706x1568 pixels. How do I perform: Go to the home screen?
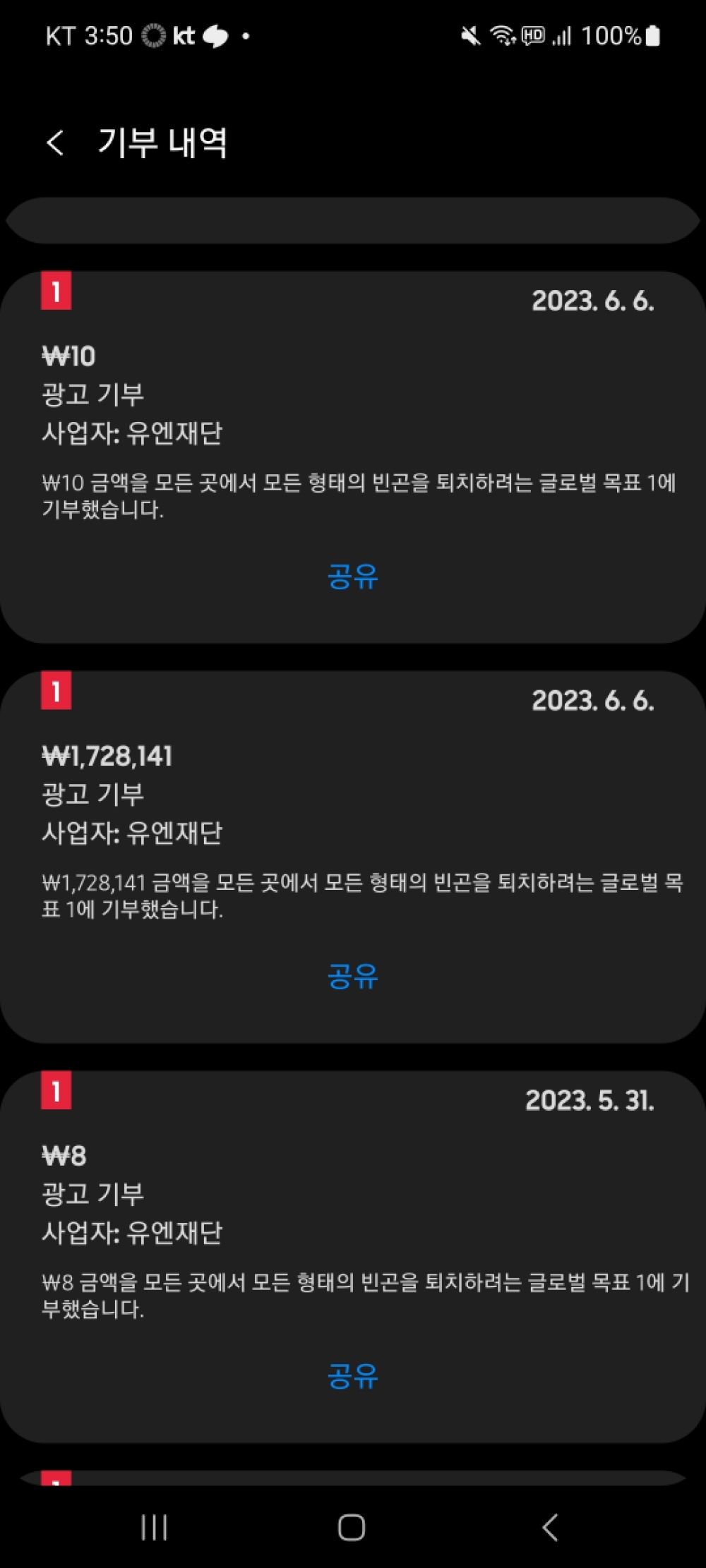point(352,1527)
